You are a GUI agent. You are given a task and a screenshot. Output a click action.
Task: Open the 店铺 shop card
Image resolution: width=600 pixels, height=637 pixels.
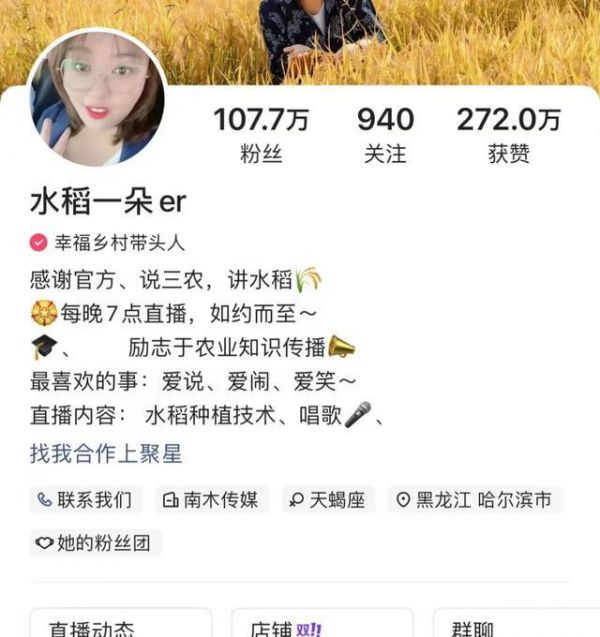321,625
